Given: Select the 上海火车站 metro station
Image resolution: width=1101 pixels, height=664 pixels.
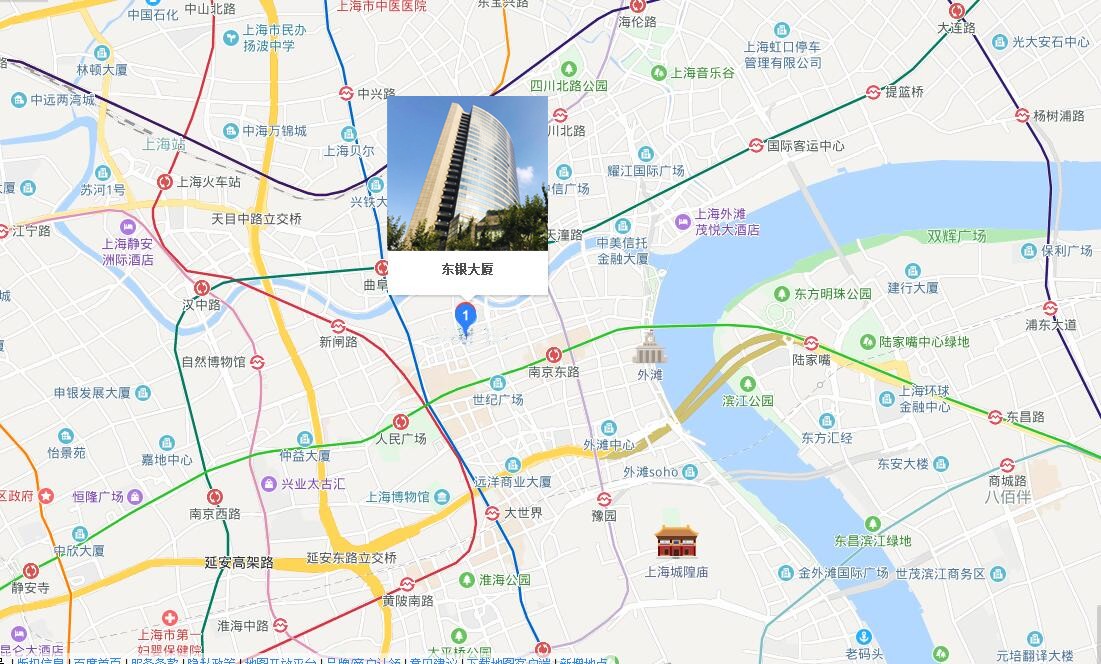Looking at the screenshot, I should point(164,182).
